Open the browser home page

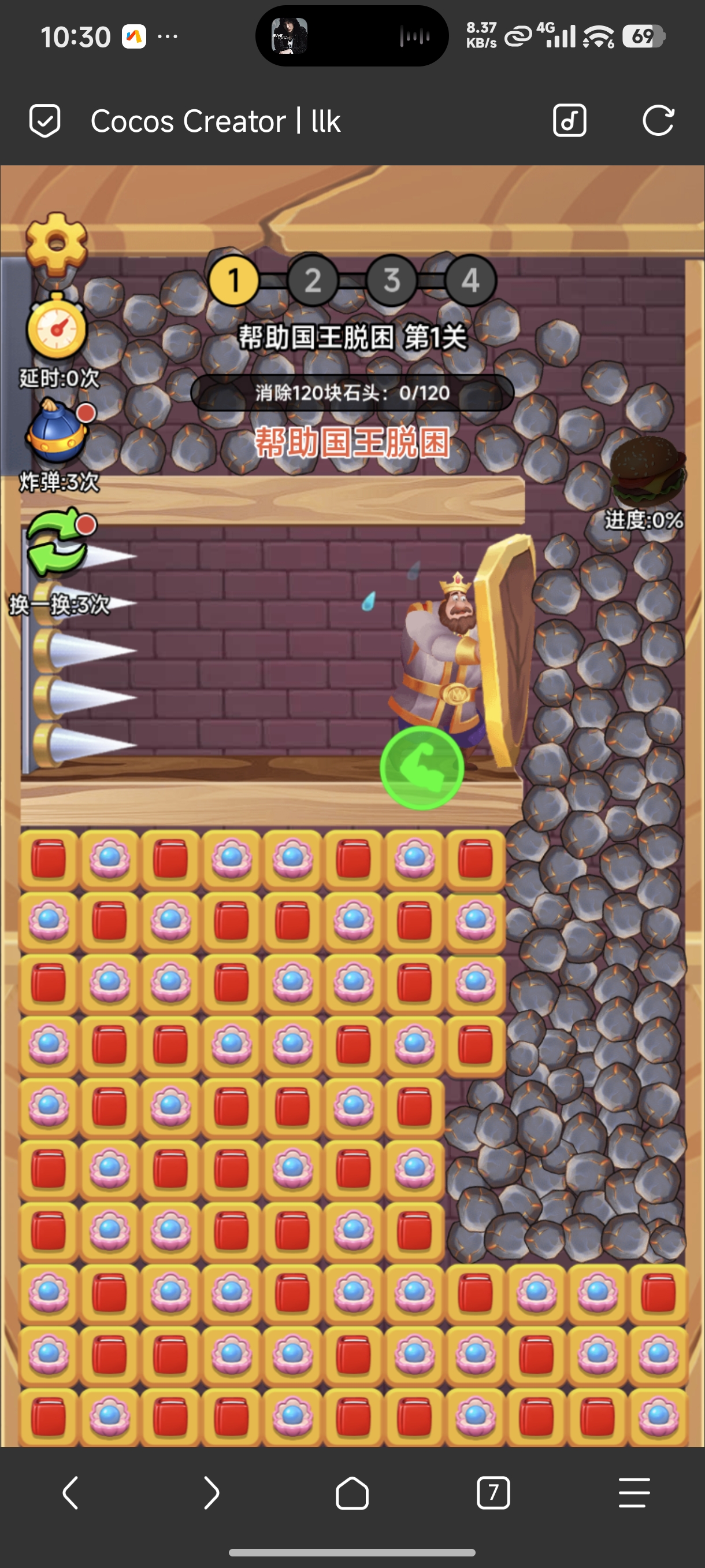(352, 1492)
